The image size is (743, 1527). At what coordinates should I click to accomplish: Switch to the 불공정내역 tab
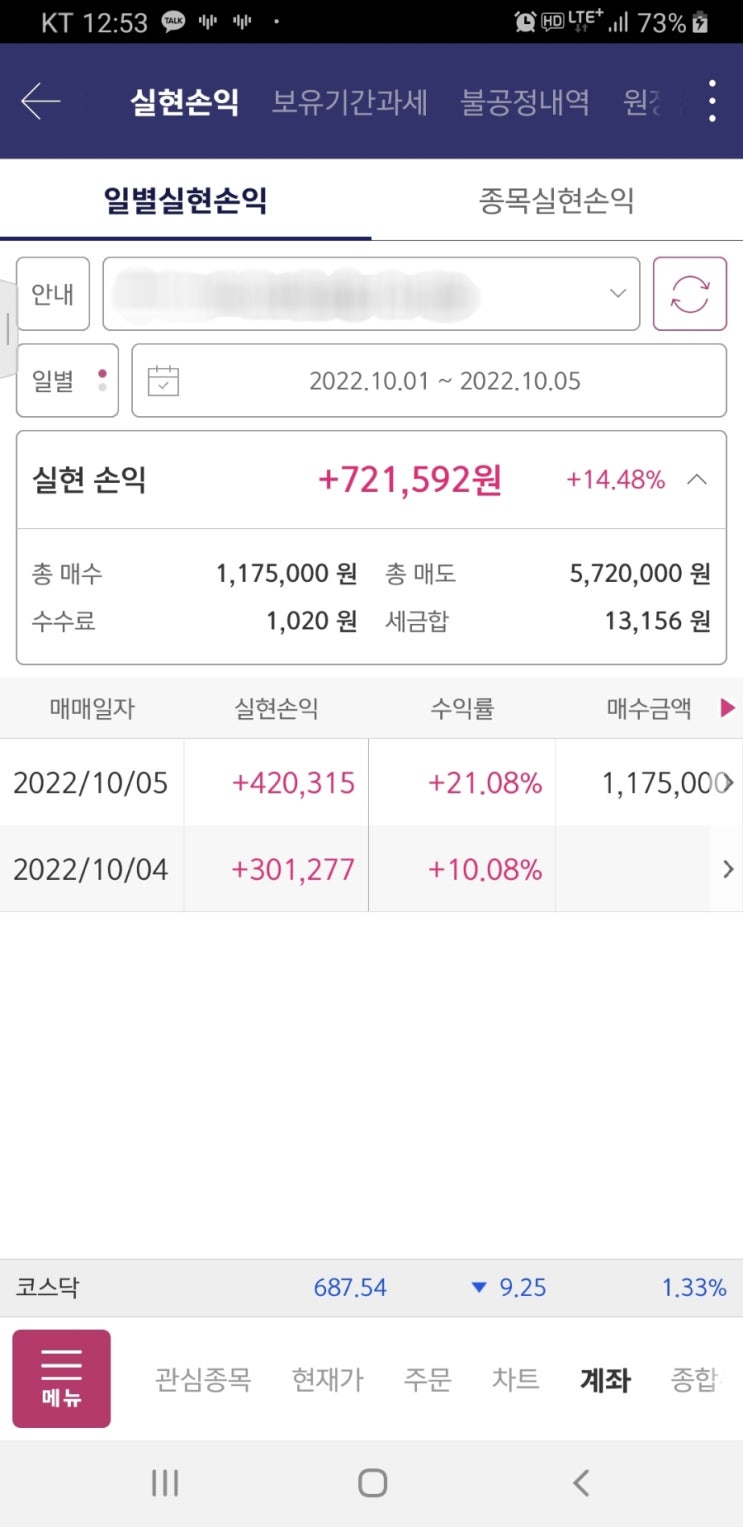[x=525, y=102]
